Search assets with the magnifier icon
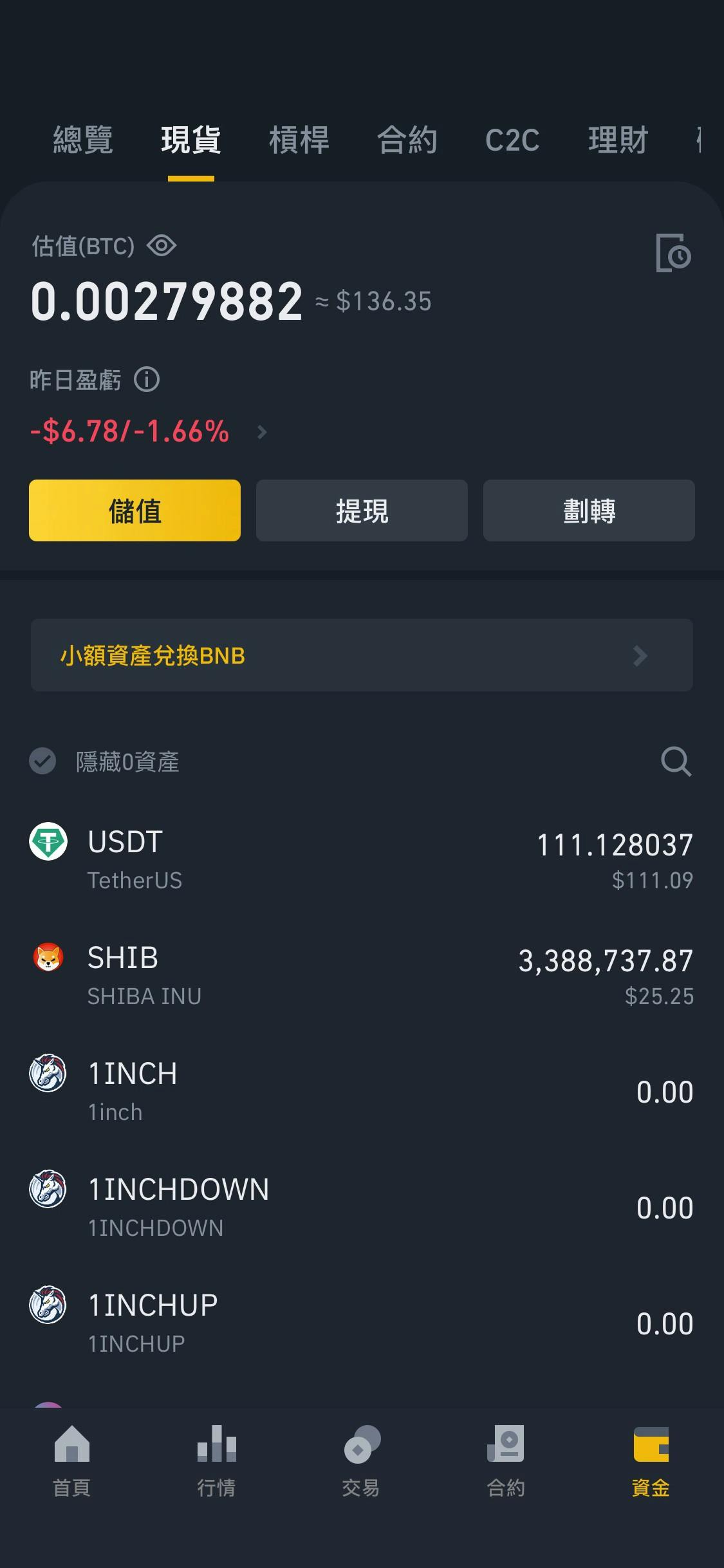Image resolution: width=724 pixels, height=1568 pixels. point(676,761)
